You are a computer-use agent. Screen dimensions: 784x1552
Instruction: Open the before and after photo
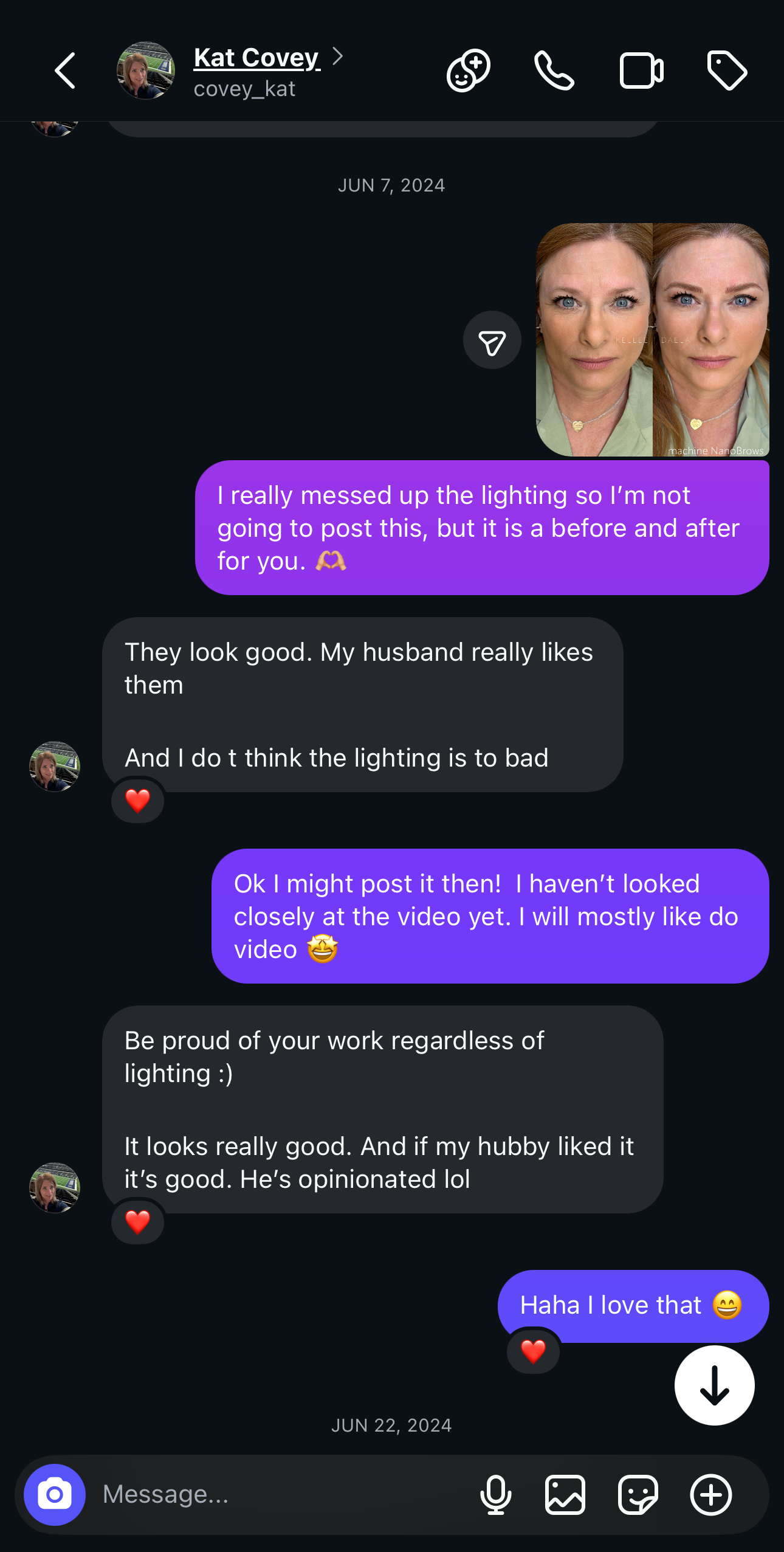tap(652, 339)
